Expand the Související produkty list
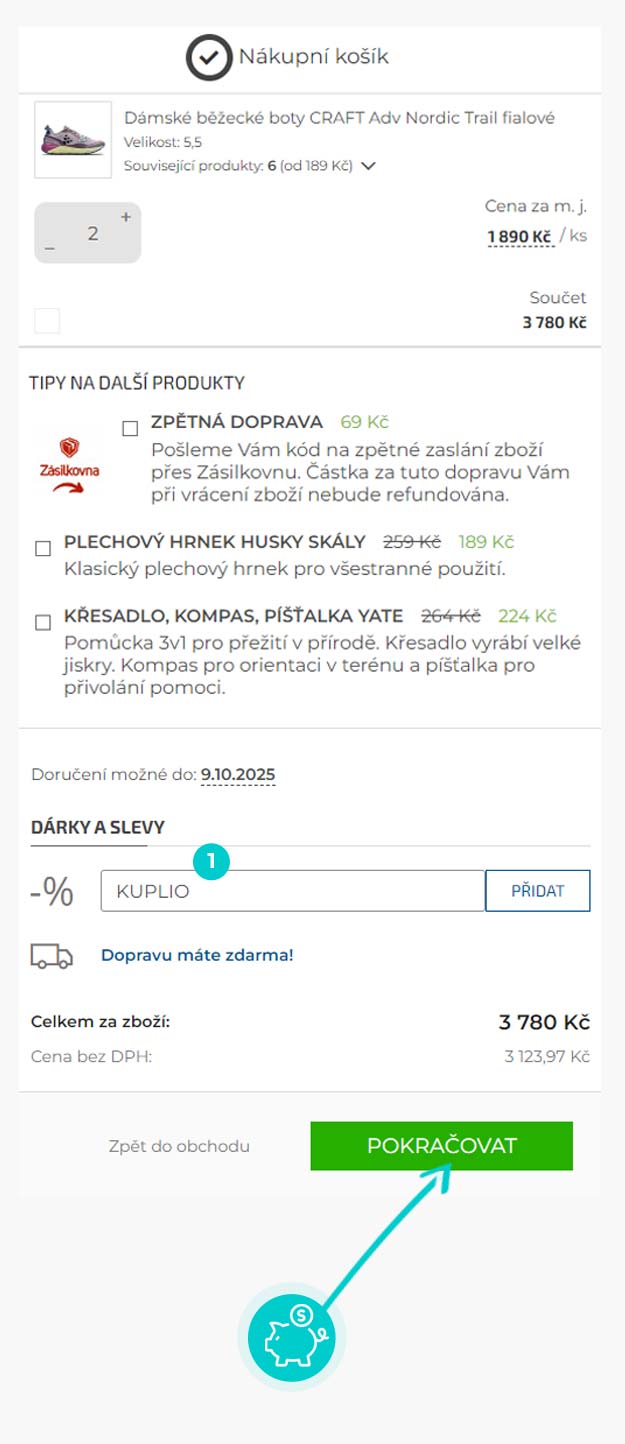Image resolution: width=625 pixels, height=1444 pixels. pyautogui.click(x=368, y=166)
